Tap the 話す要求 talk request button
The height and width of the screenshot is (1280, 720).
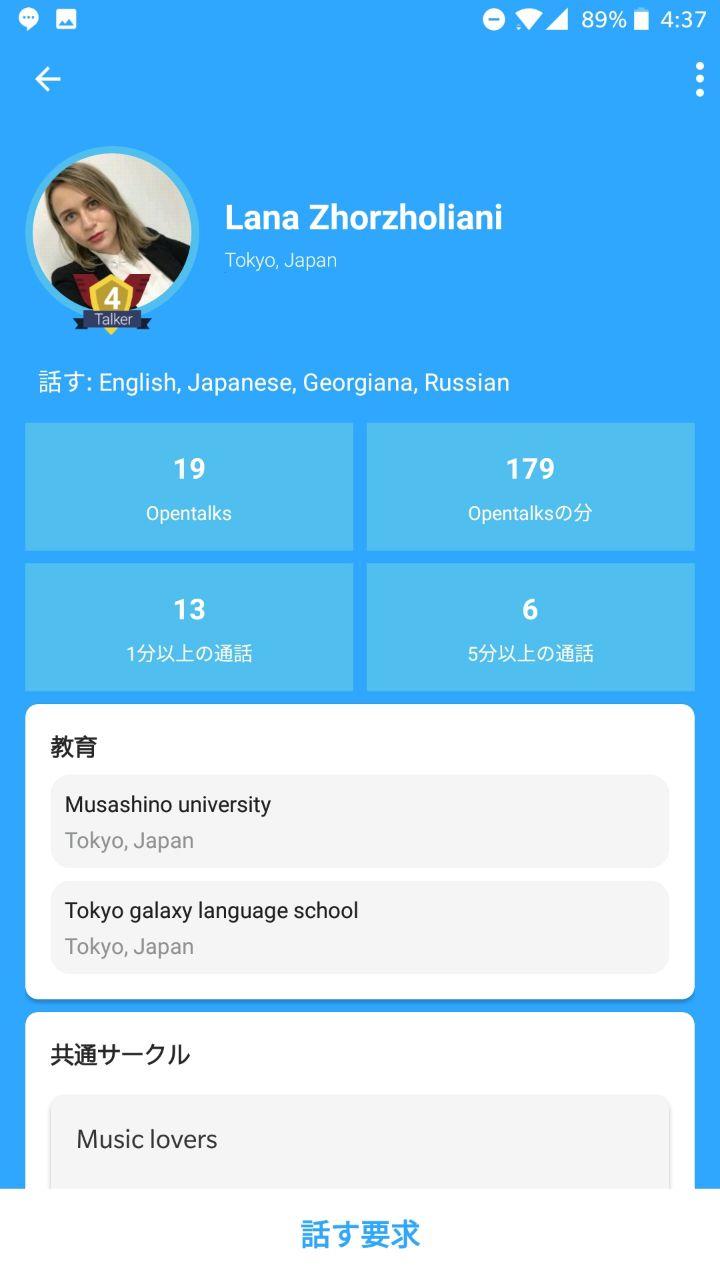coord(360,1234)
